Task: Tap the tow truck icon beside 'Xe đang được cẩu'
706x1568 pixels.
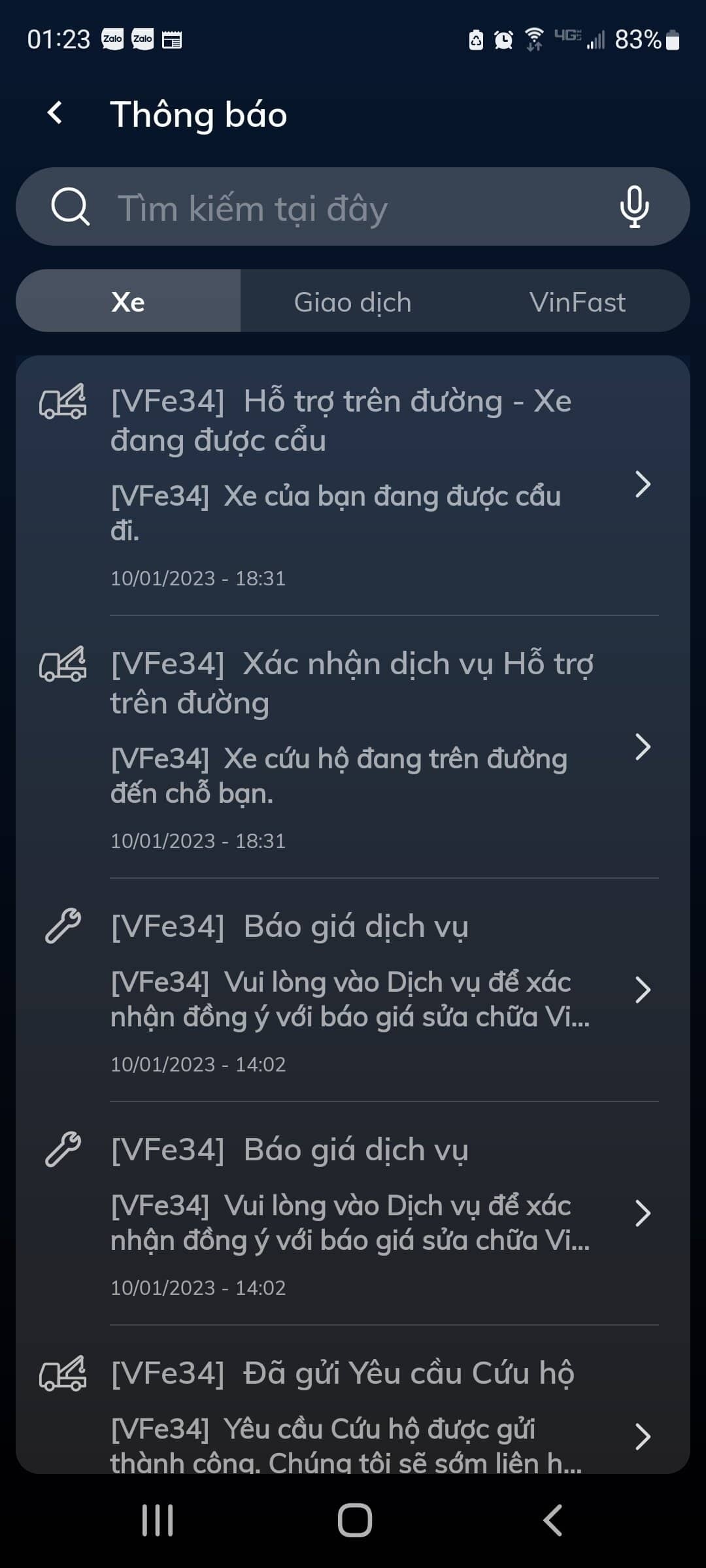Action: coord(62,403)
